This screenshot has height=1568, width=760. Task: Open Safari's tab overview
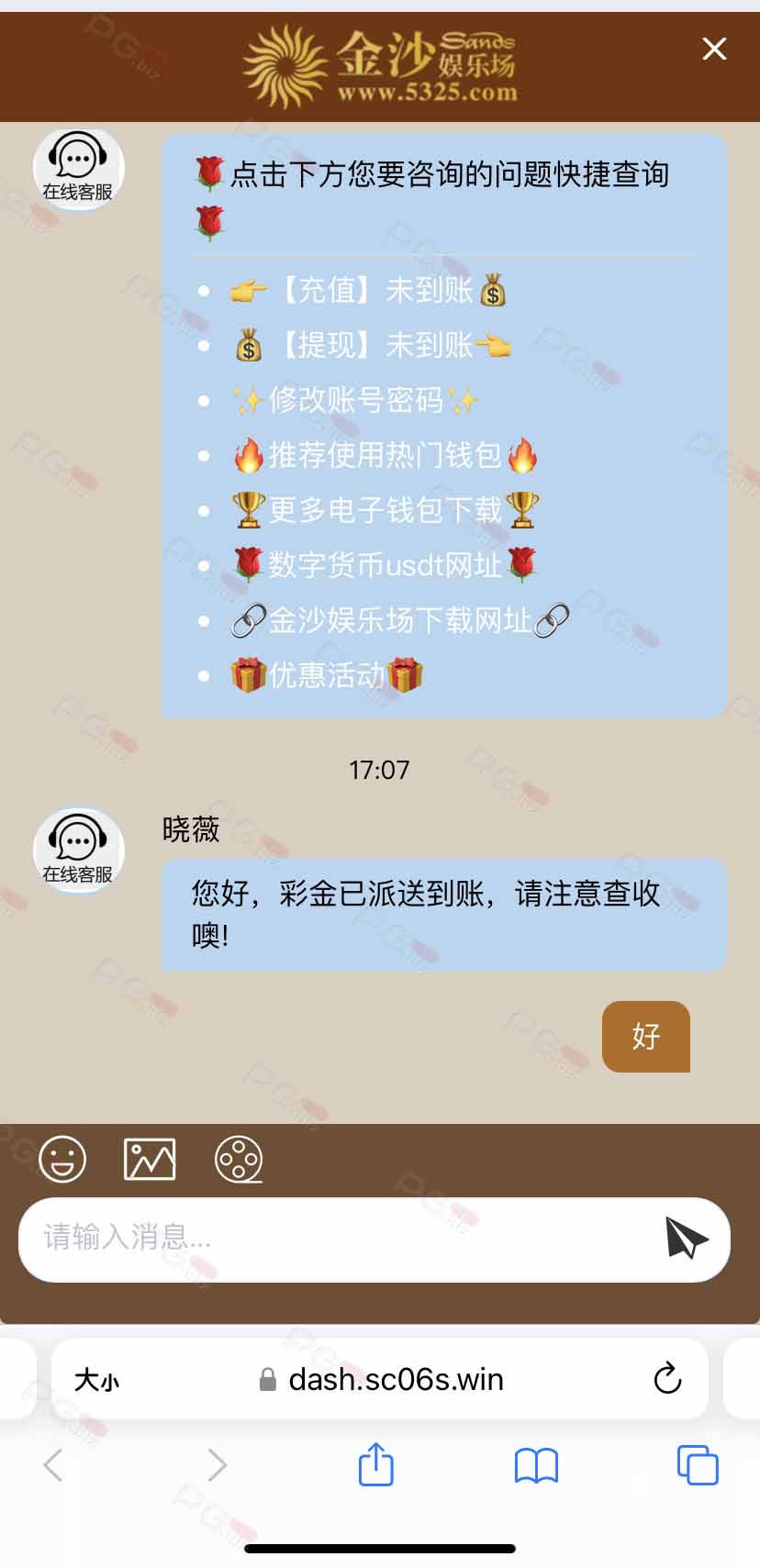[x=698, y=1465]
